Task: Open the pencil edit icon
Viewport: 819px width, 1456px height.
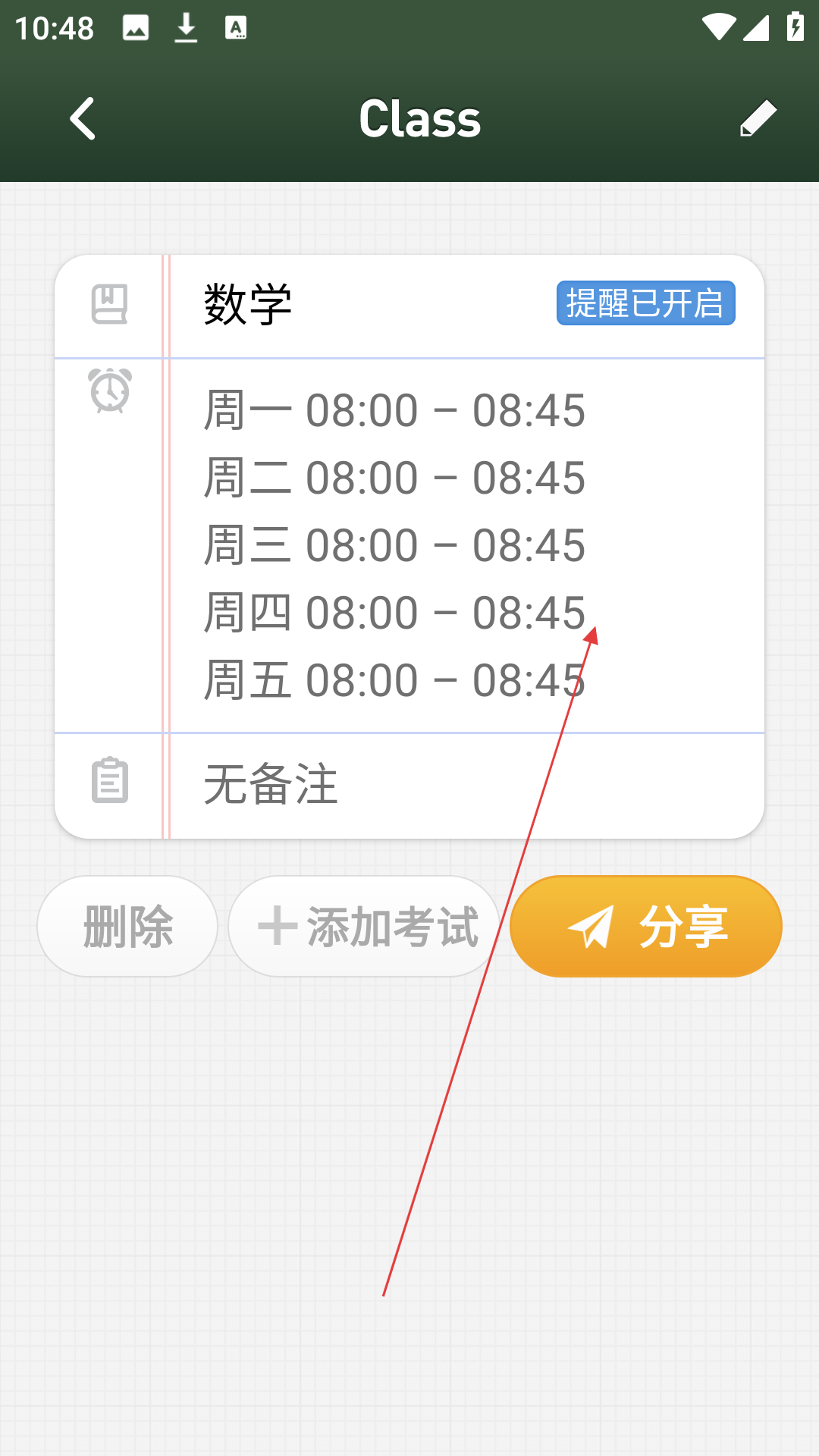Action: [x=758, y=118]
